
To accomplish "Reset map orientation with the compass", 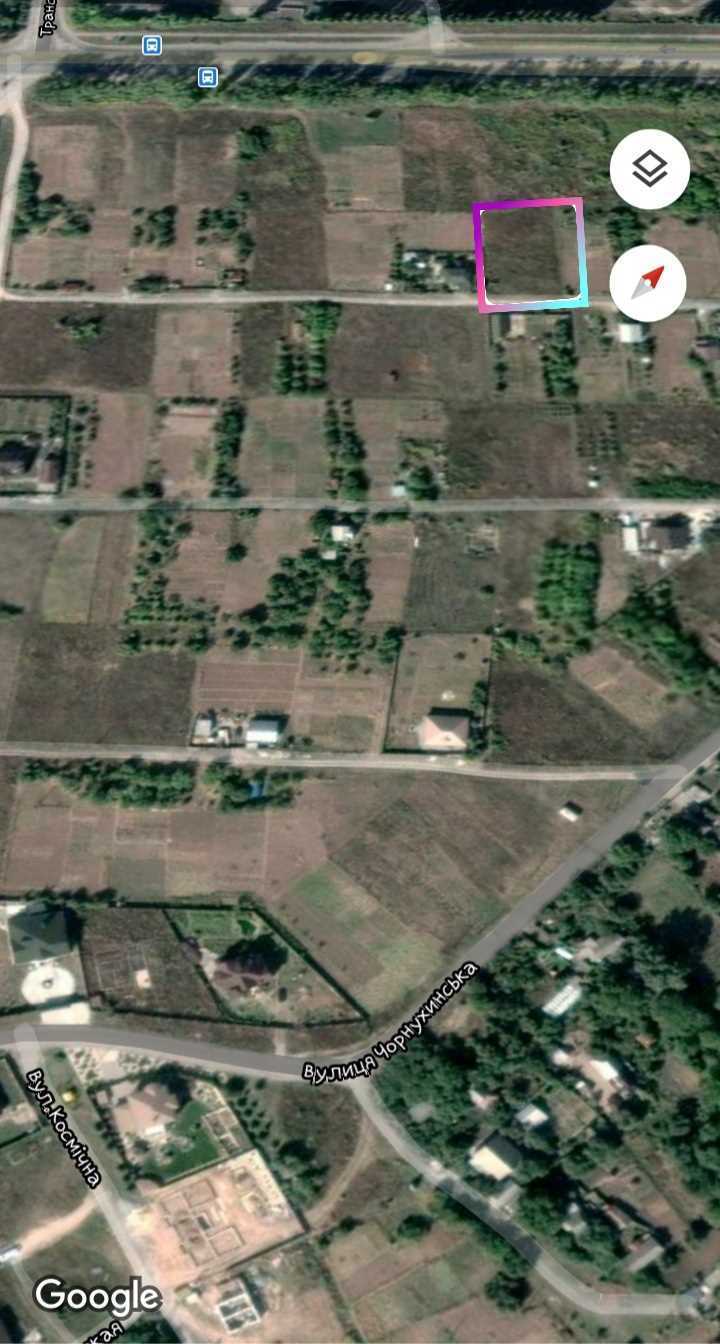I will pyautogui.click(x=648, y=283).
